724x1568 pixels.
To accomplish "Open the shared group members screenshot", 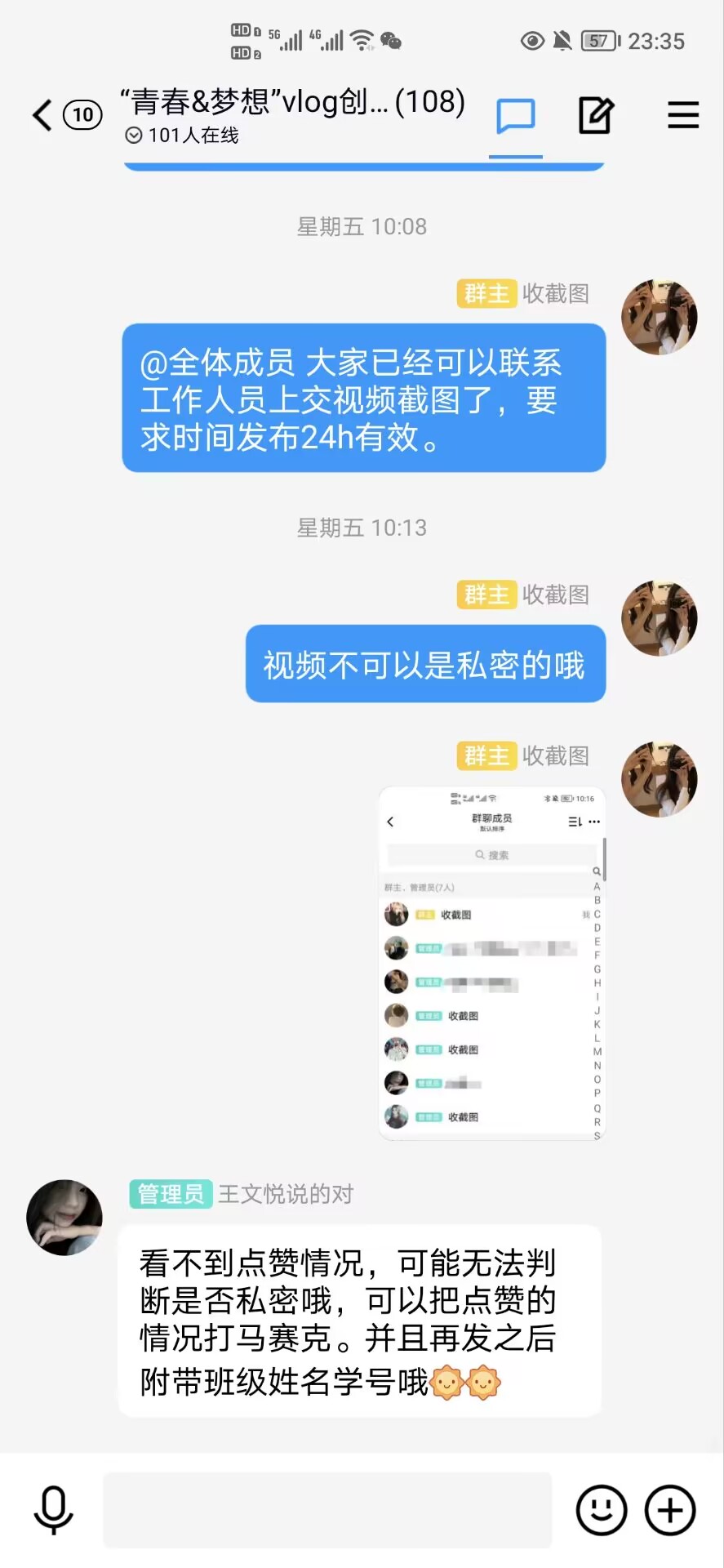I will click(x=492, y=963).
